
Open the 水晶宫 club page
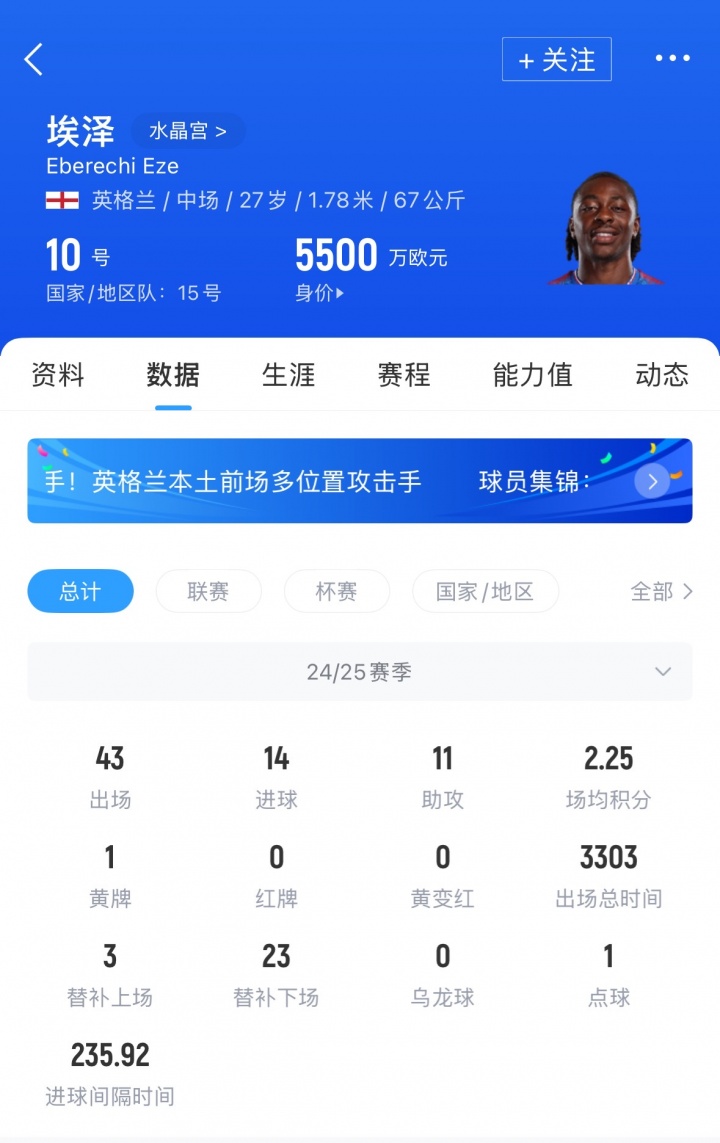pos(188,131)
